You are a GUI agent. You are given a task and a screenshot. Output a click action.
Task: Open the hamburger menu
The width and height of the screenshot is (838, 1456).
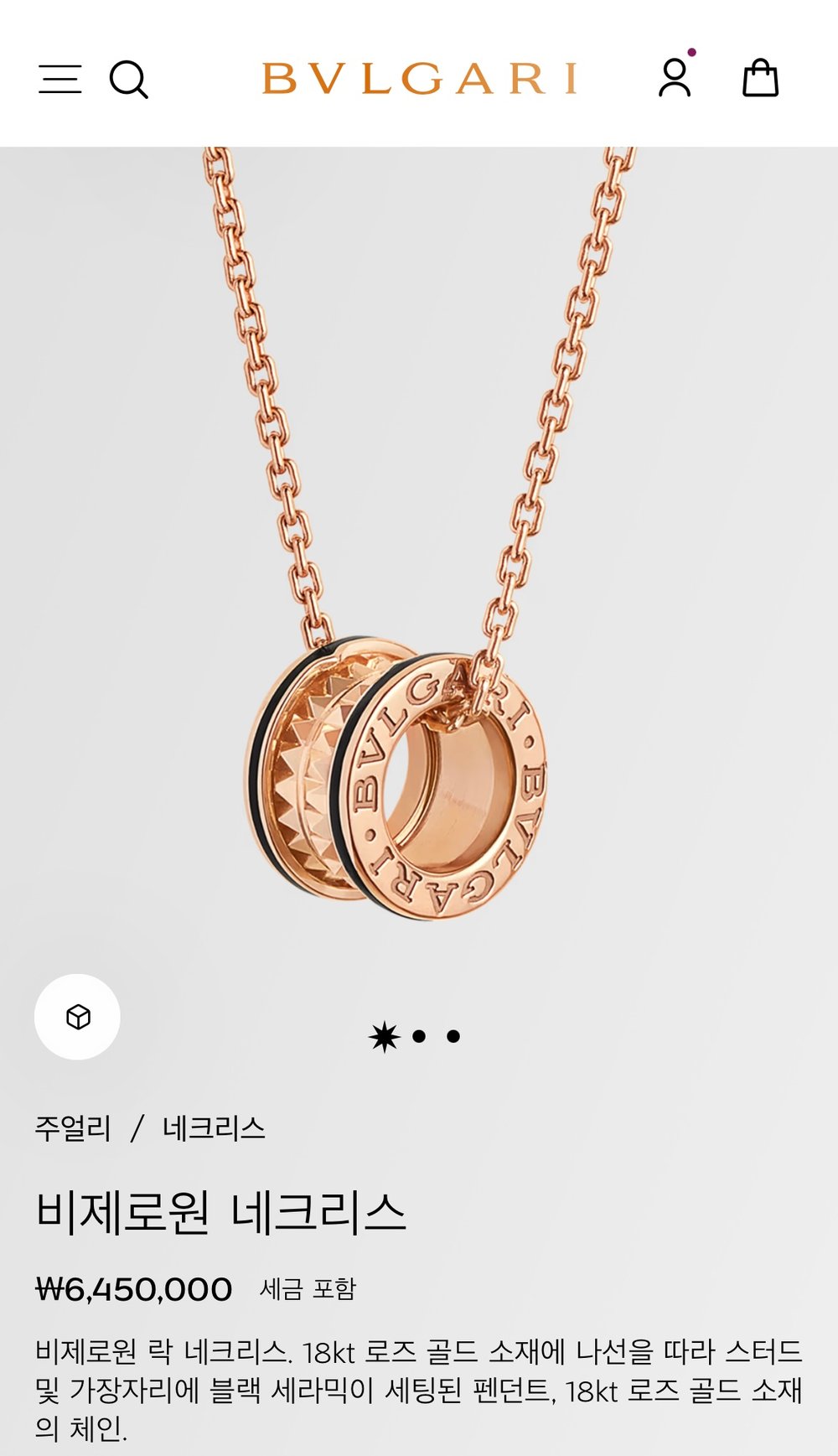click(60, 80)
